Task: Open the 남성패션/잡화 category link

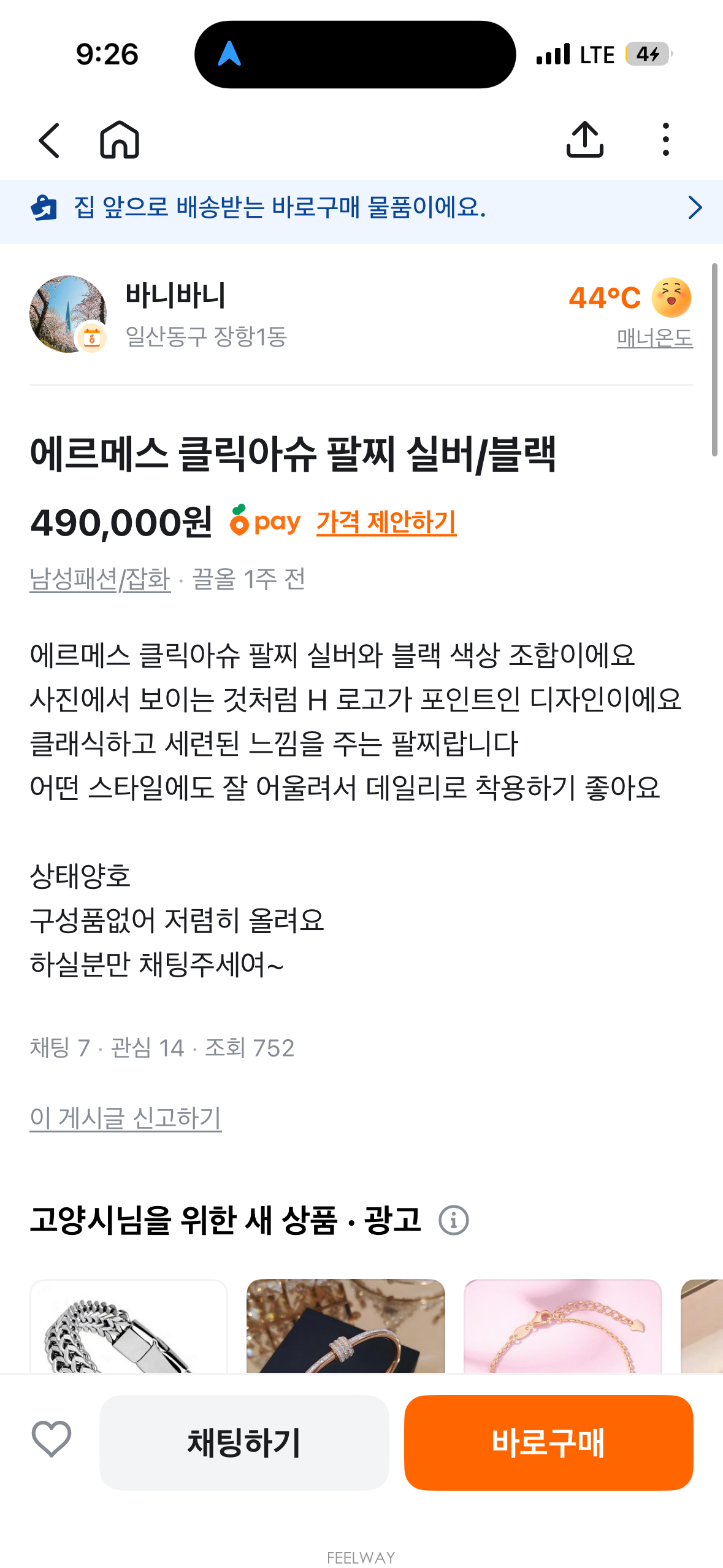Action: 100,579
